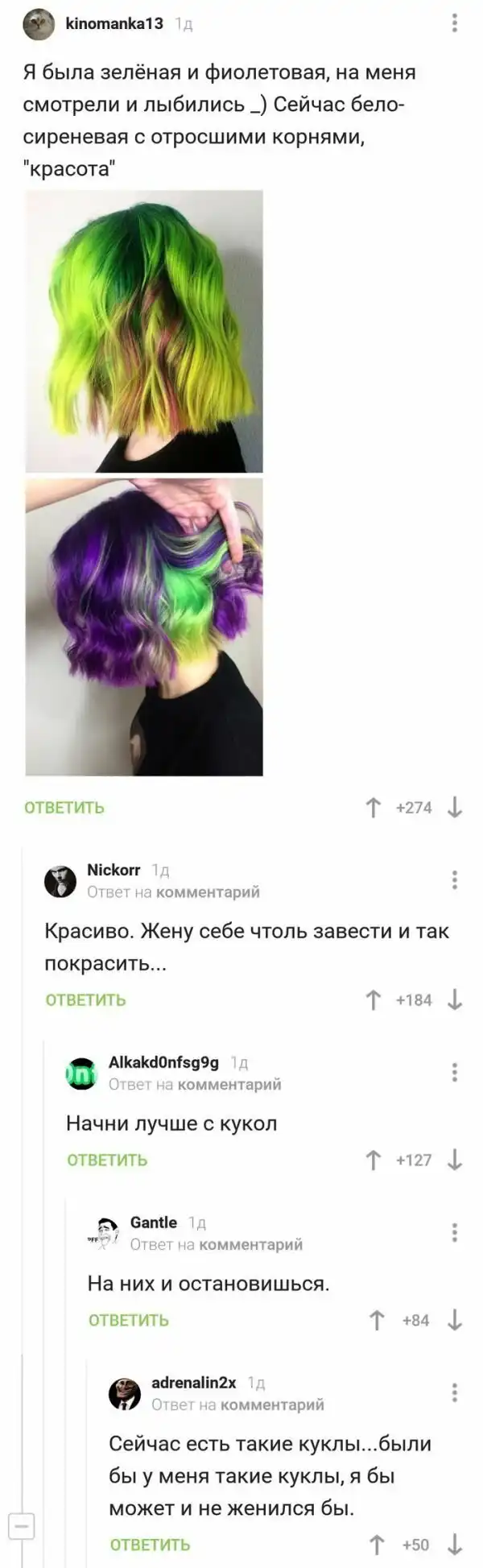Viewport: 483px width, 1568px height.
Task: Downvote Gantle's comment
Action: pos(455,1321)
